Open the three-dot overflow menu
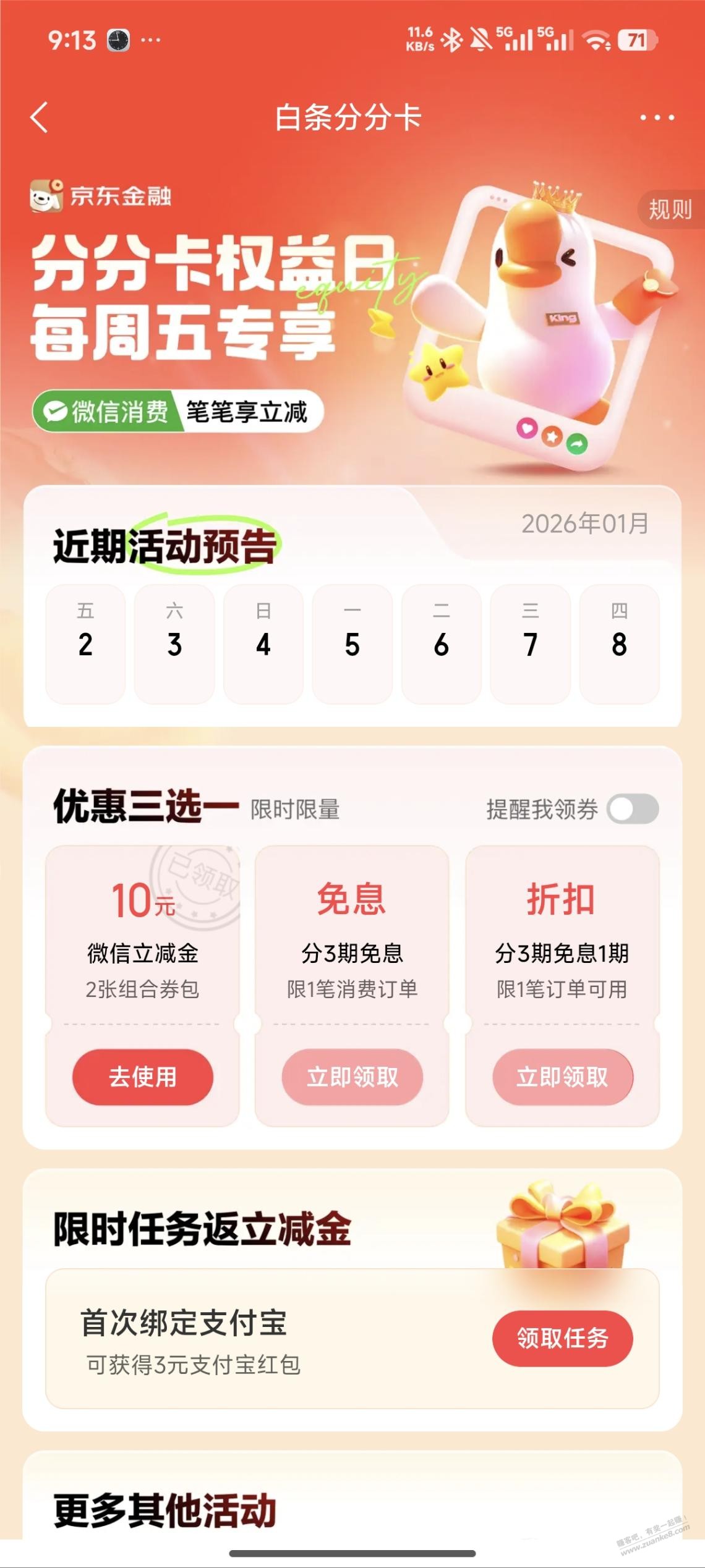 tap(656, 117)
